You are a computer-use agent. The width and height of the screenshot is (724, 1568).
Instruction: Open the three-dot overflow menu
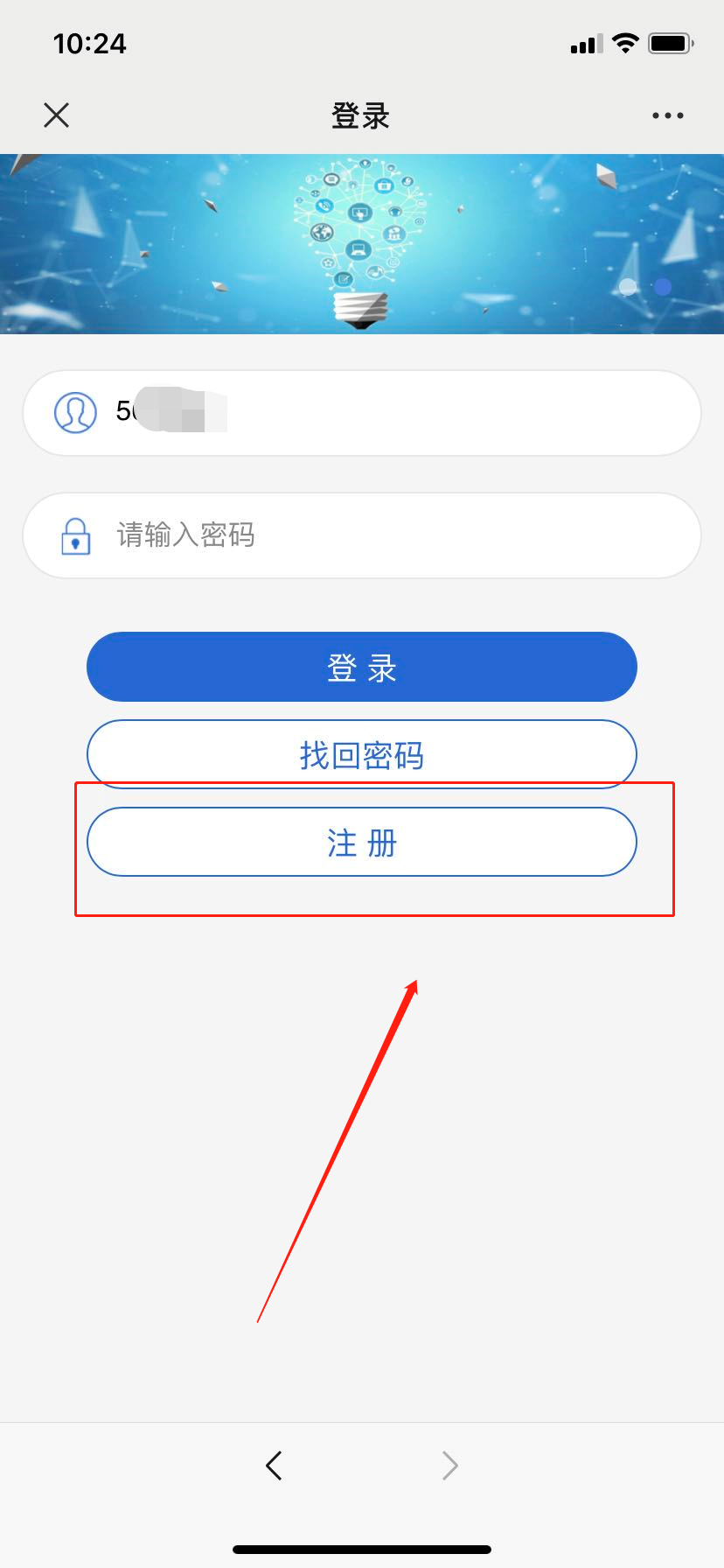(667, 115)
